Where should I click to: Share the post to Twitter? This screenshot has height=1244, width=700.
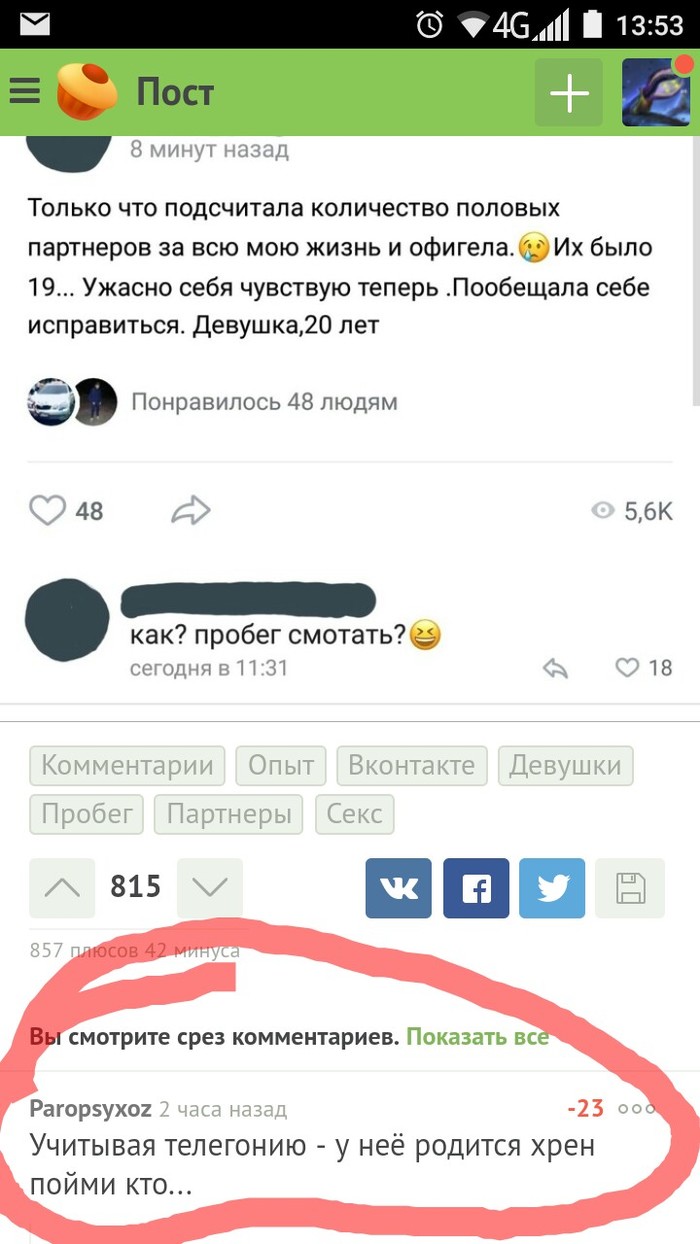pos(552,888)
